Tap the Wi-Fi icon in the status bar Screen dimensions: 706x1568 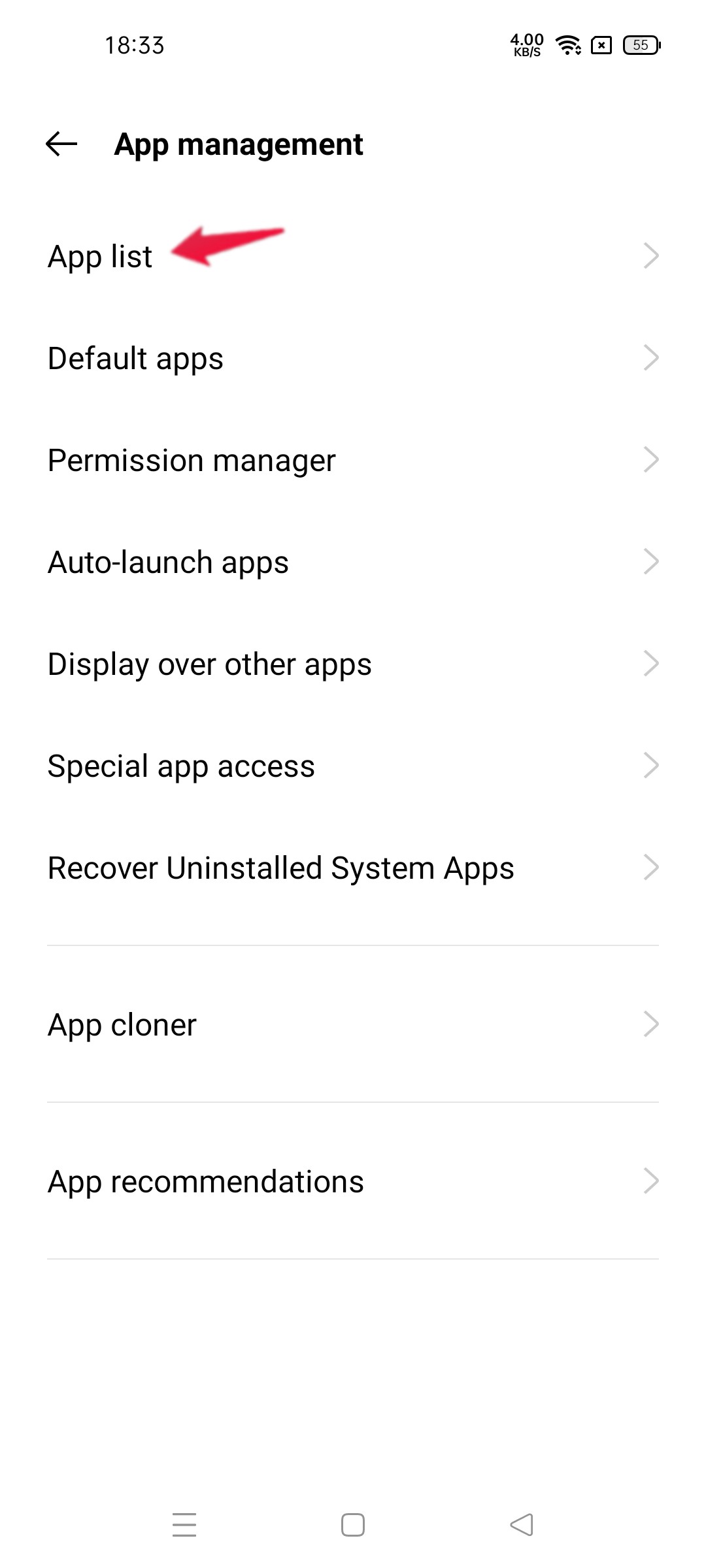(567, 44)
